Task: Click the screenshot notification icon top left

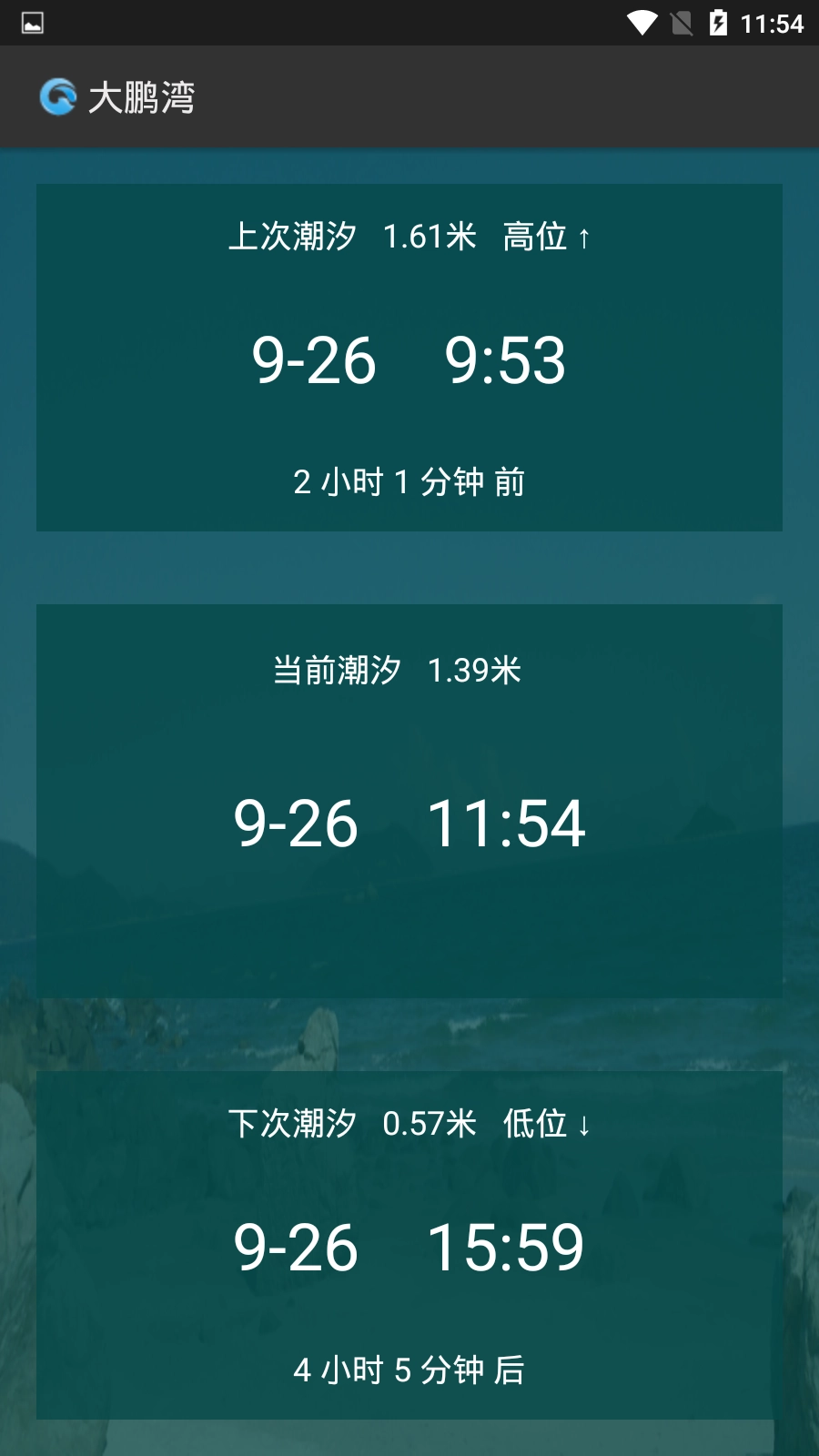Action: pyautogui.click(x=32, y=25)
